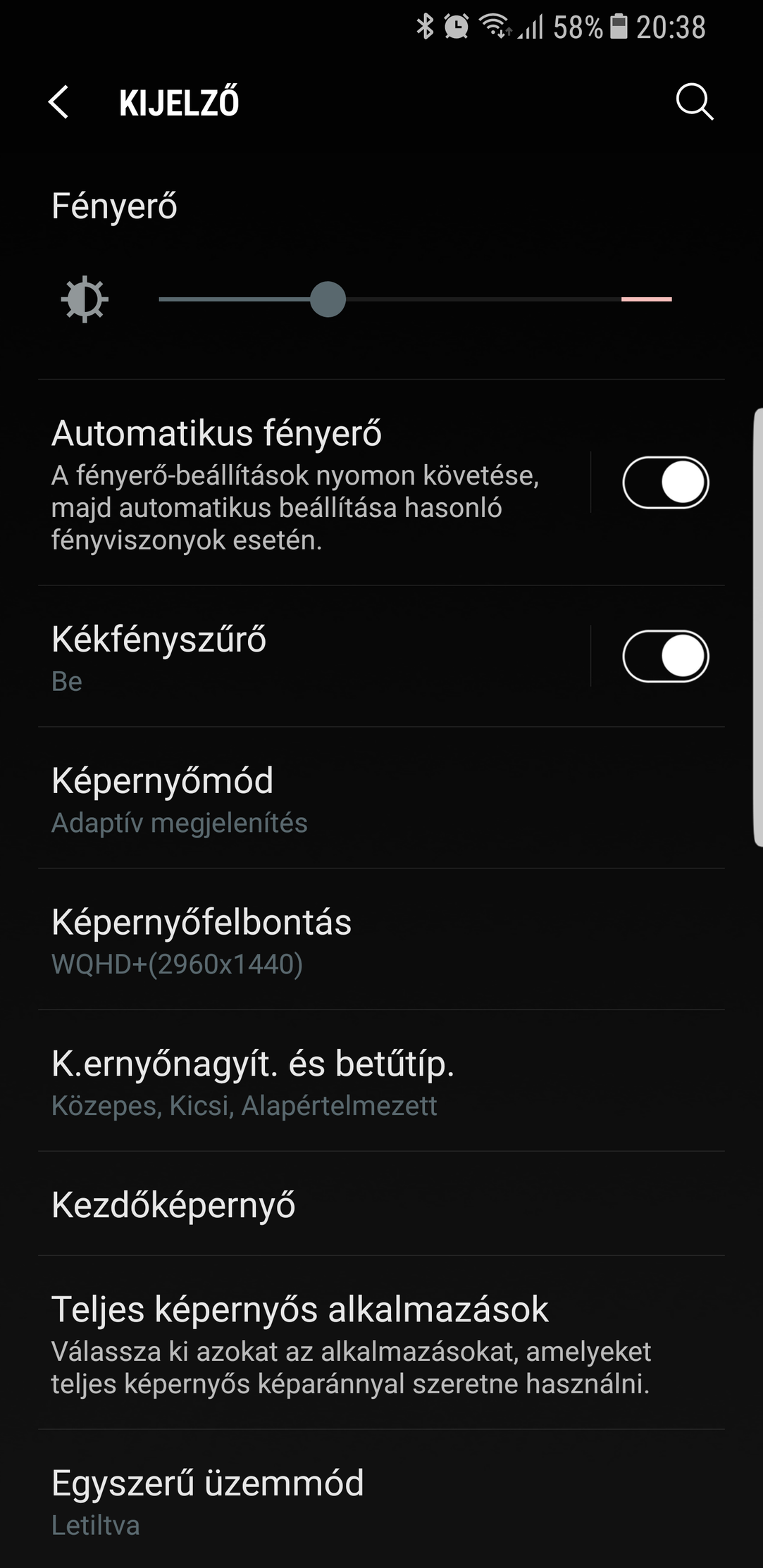The height and width of the screenshot is (1568, 763).
Task: Go back from the Kijelző screen
Action: [x=59, y=103]
